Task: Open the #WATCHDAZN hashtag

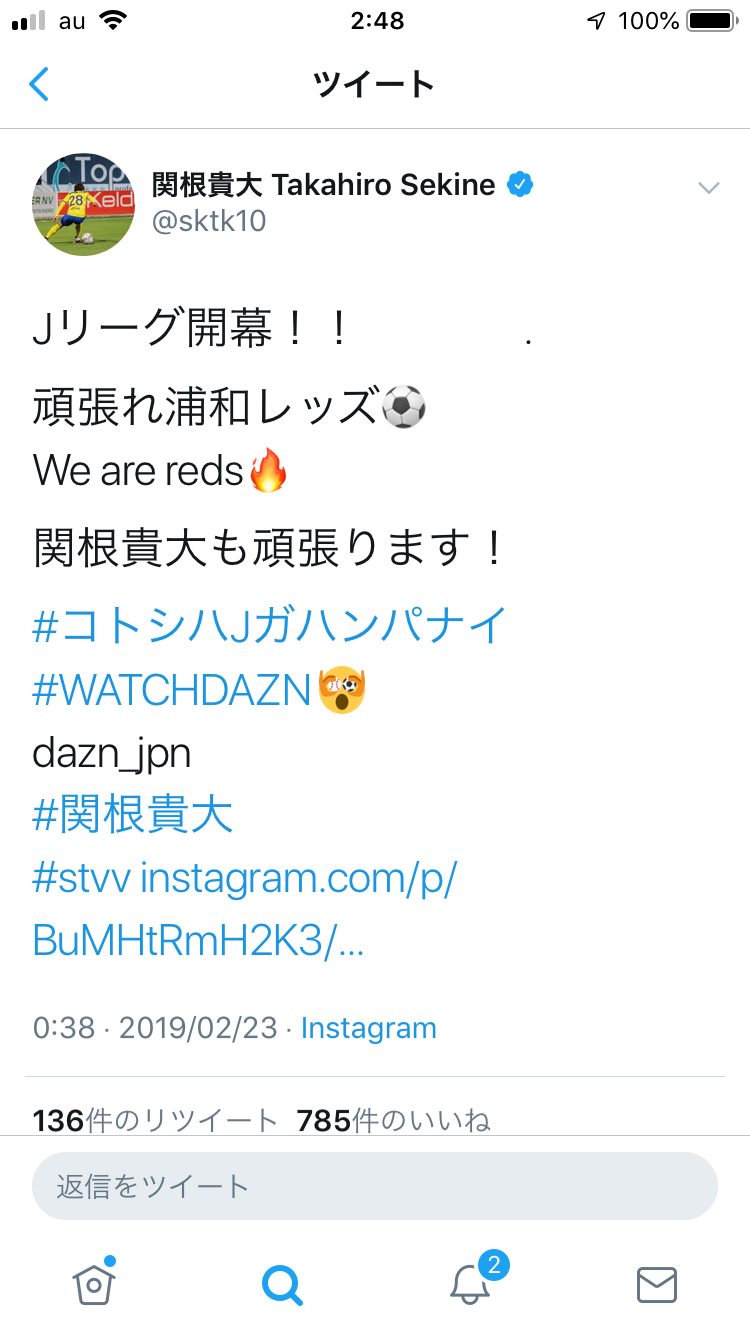Action: tap(172, 691)
